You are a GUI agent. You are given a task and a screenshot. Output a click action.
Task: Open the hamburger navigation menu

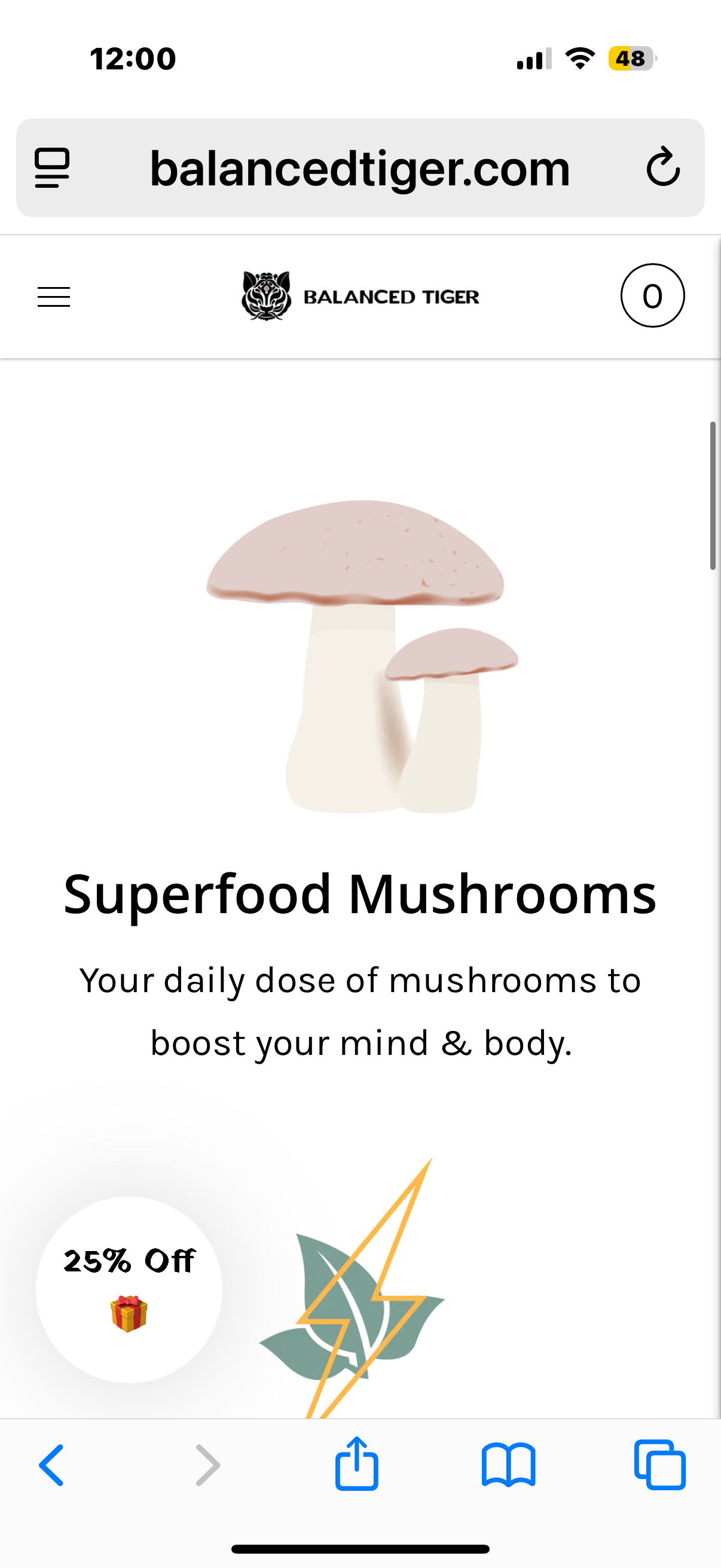(54, 297)
